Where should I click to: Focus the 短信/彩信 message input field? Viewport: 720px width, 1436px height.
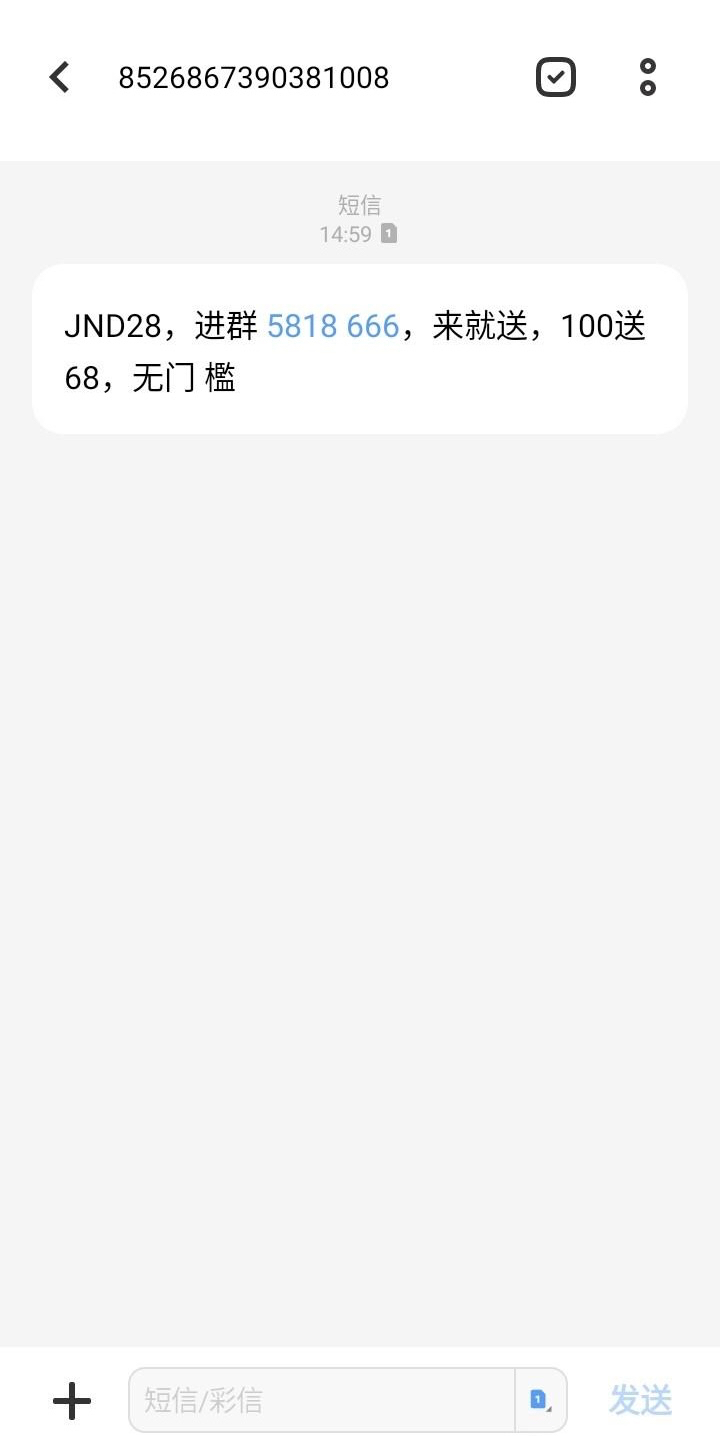(320, 1400)
